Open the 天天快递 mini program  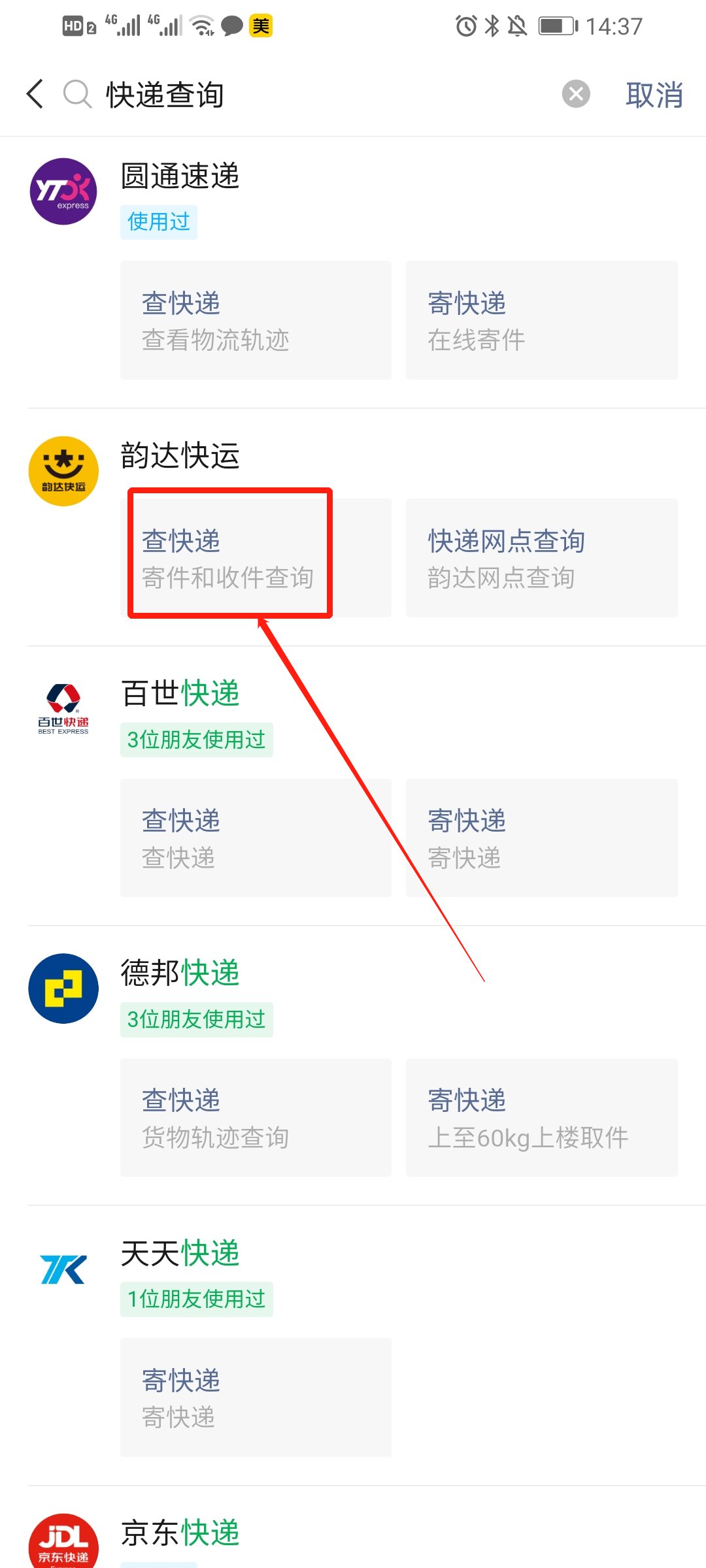(180, 1253)
